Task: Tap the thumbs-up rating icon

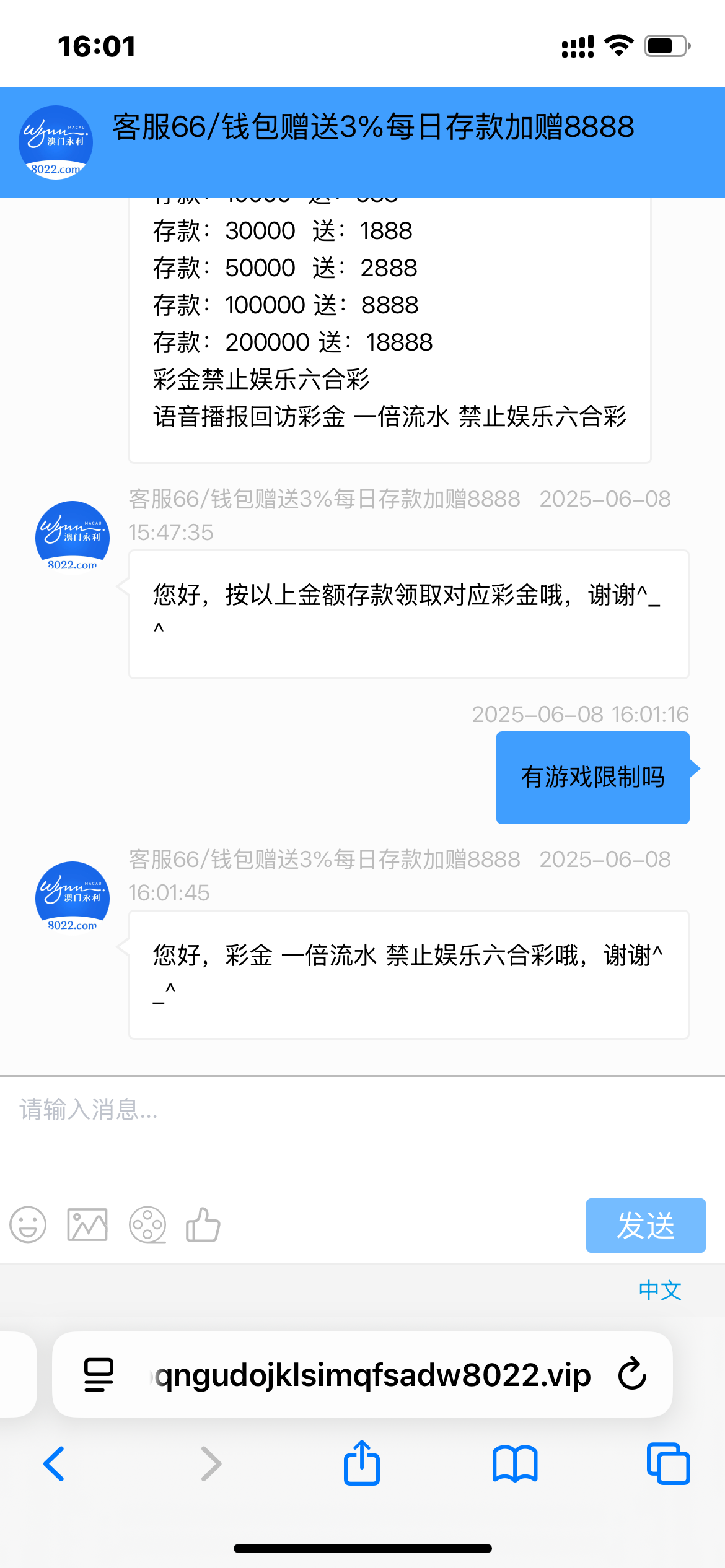Action: [x=203, y=1224]
